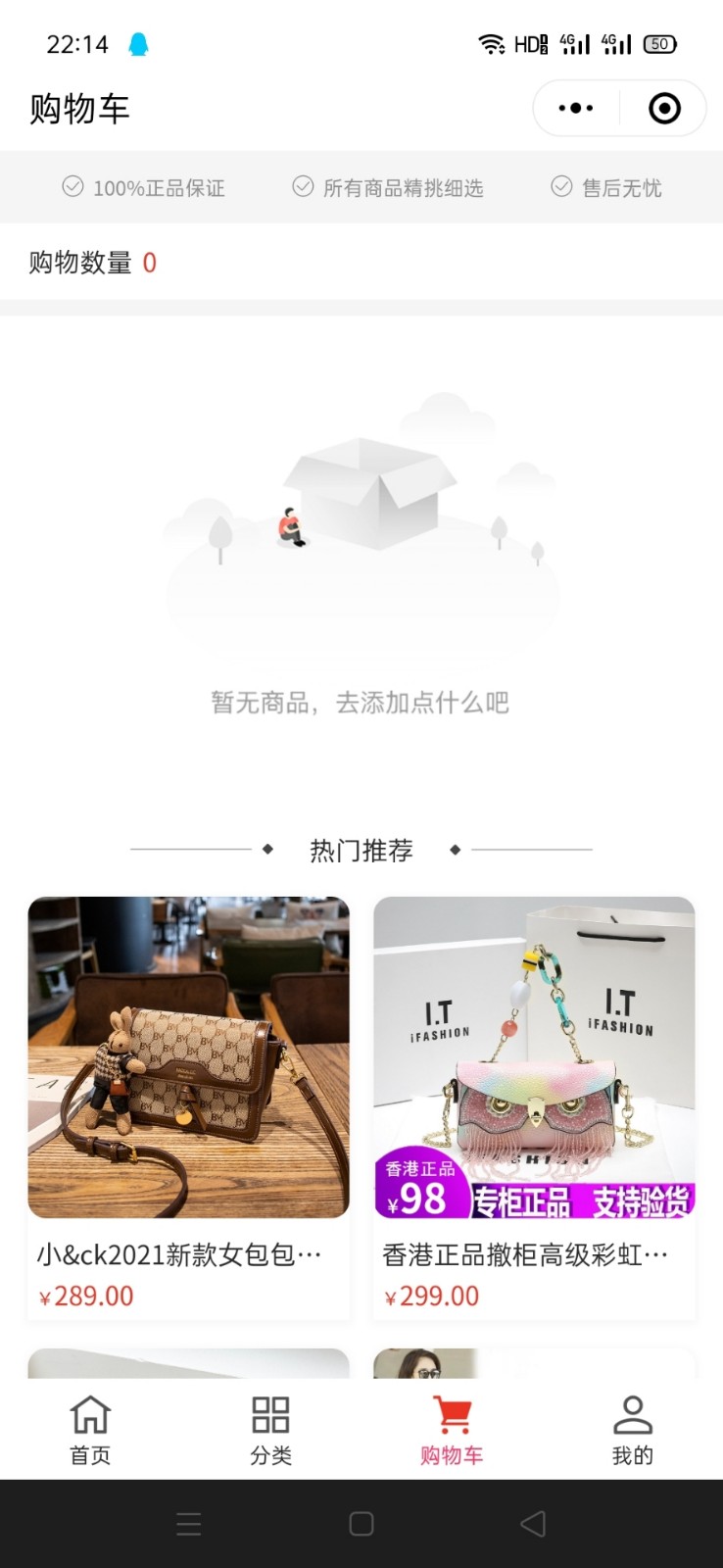Switch to the 首页 tab
This screenshot has width=723, height=1568.
click(x=90, y=1431)
